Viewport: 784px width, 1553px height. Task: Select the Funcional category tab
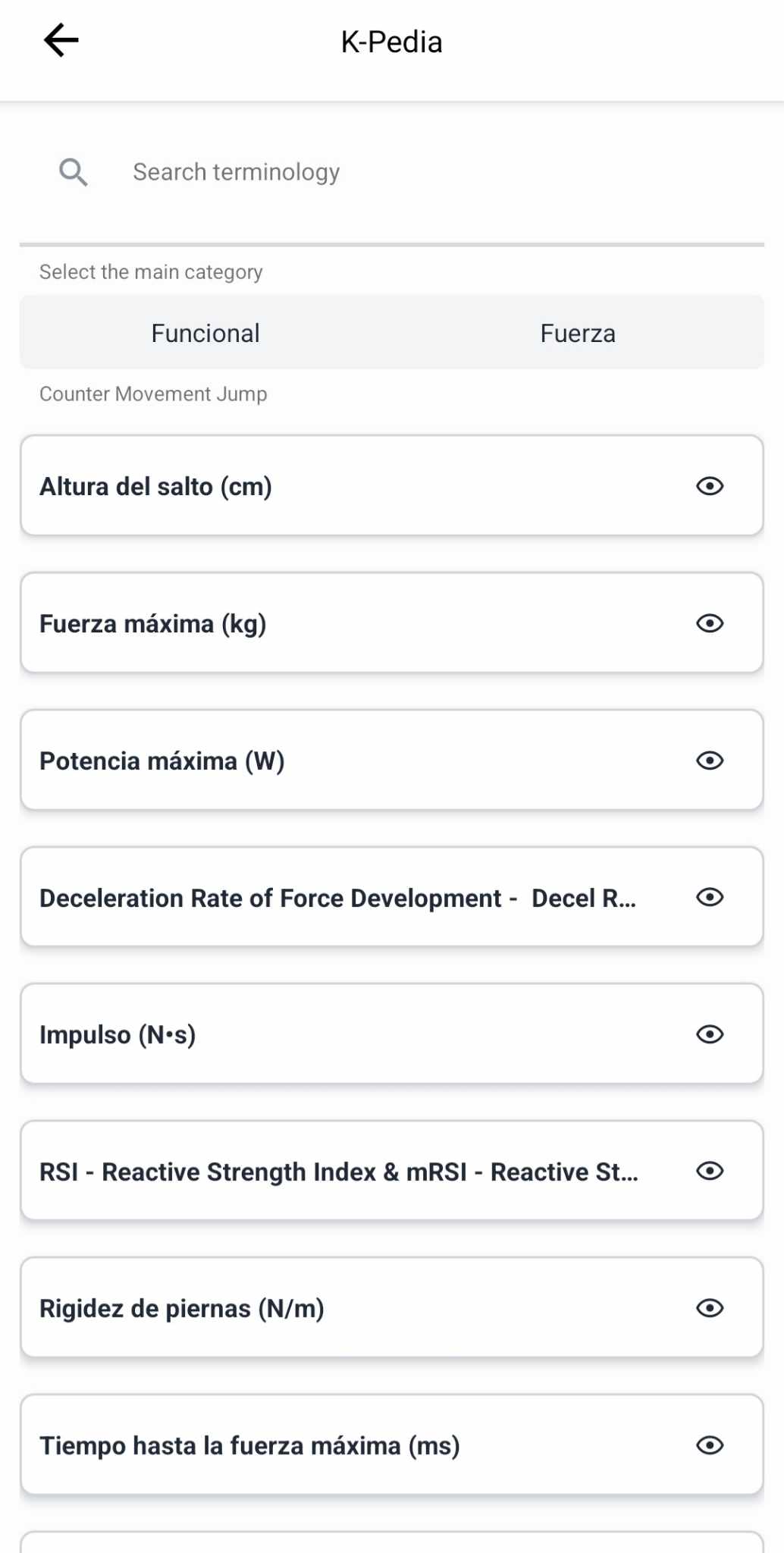click(205, 332)
